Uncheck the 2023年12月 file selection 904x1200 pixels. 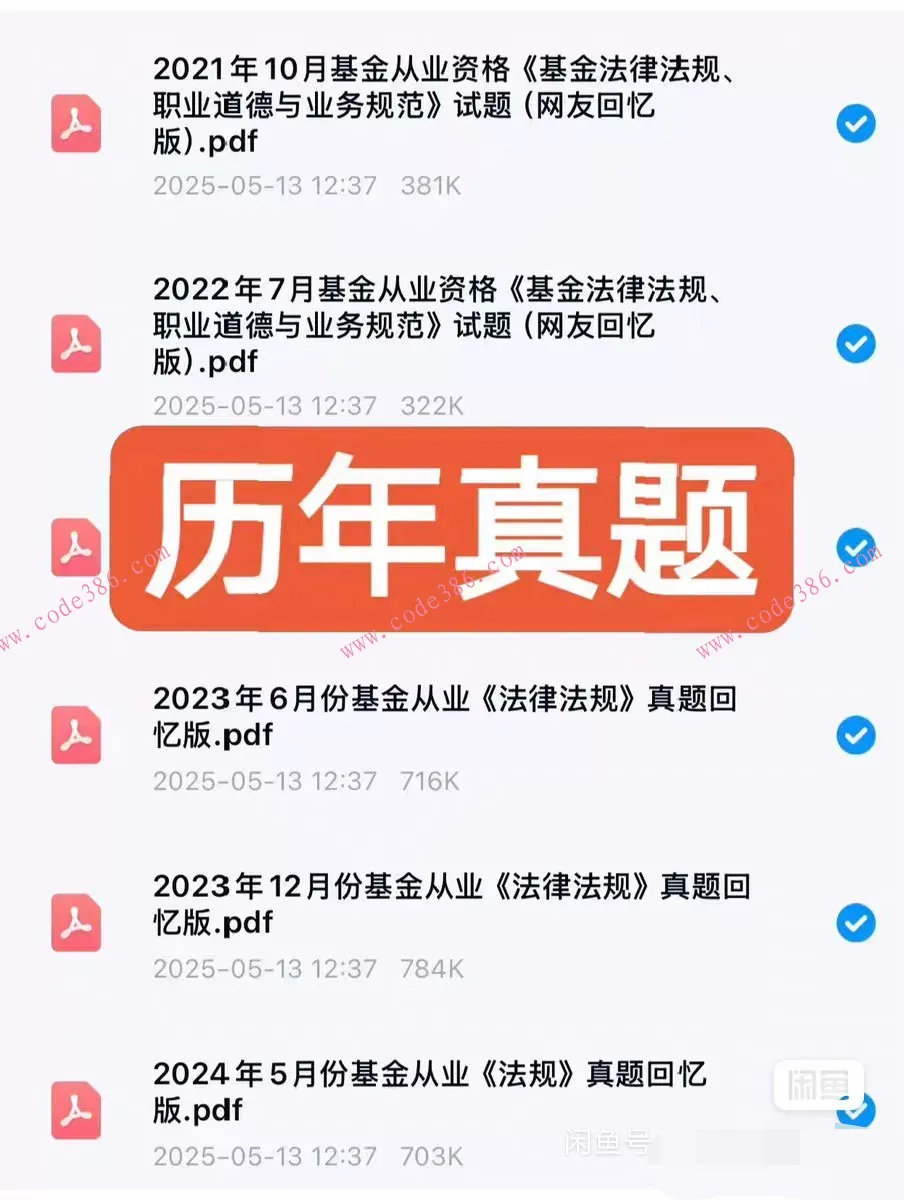click(x=855, y=922)
